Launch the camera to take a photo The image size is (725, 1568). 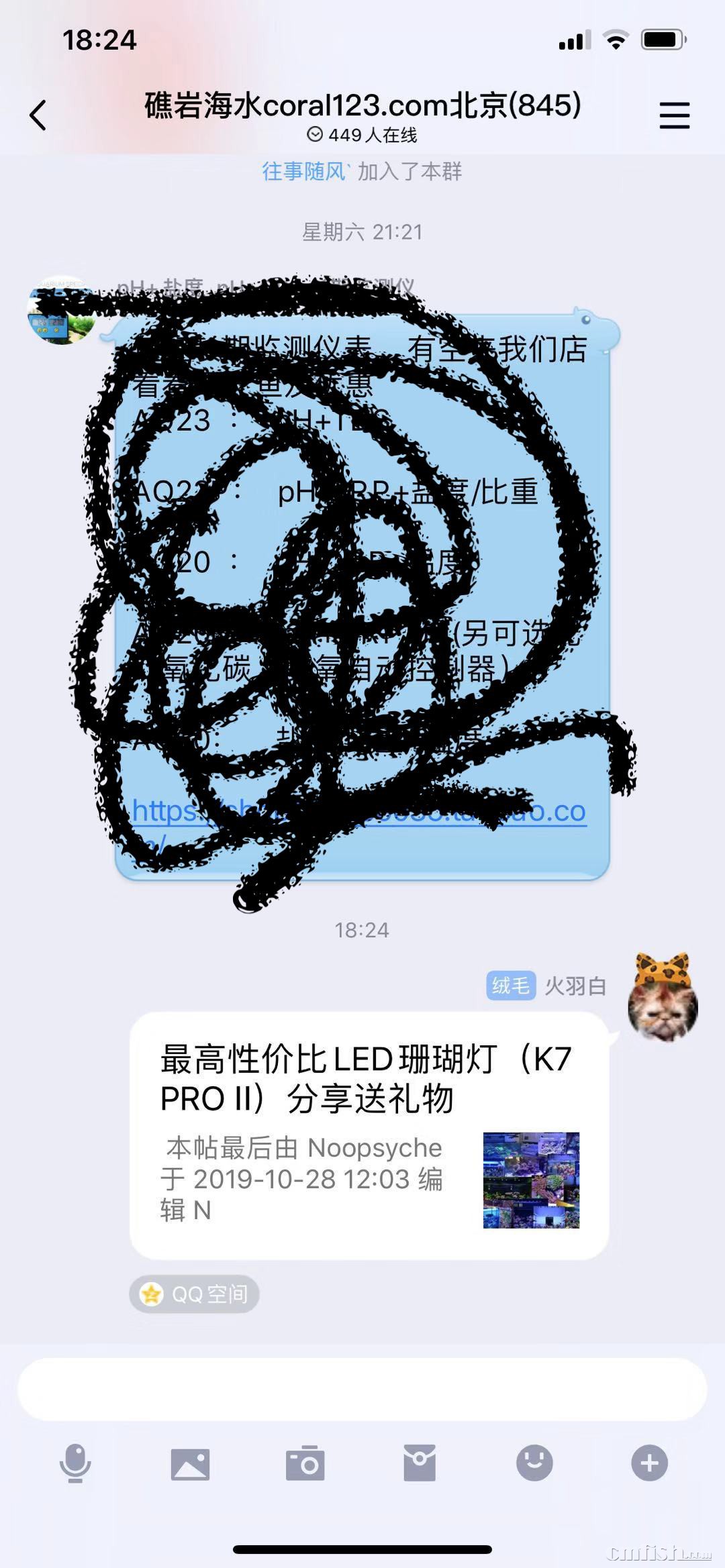pyautogui.click(x=305, y=1463)
